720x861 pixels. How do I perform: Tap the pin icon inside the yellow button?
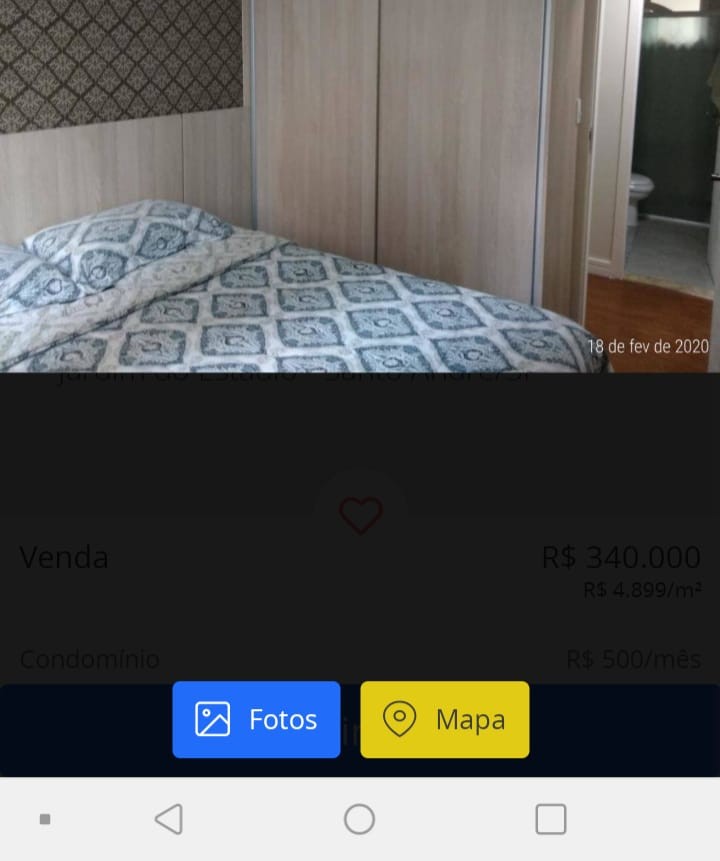pyautogui.click(x=401, y=719)
